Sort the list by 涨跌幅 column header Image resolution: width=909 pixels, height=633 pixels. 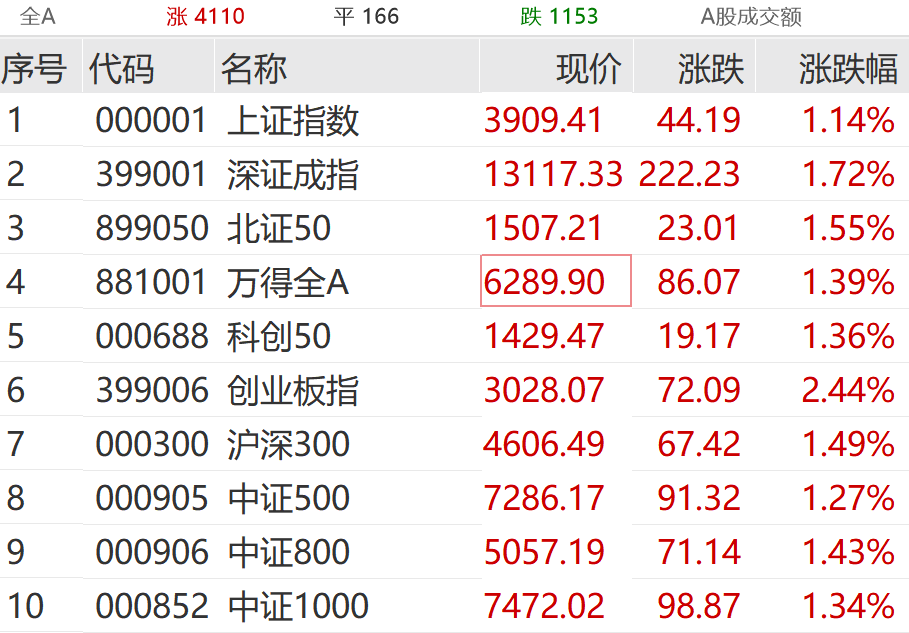847,68
